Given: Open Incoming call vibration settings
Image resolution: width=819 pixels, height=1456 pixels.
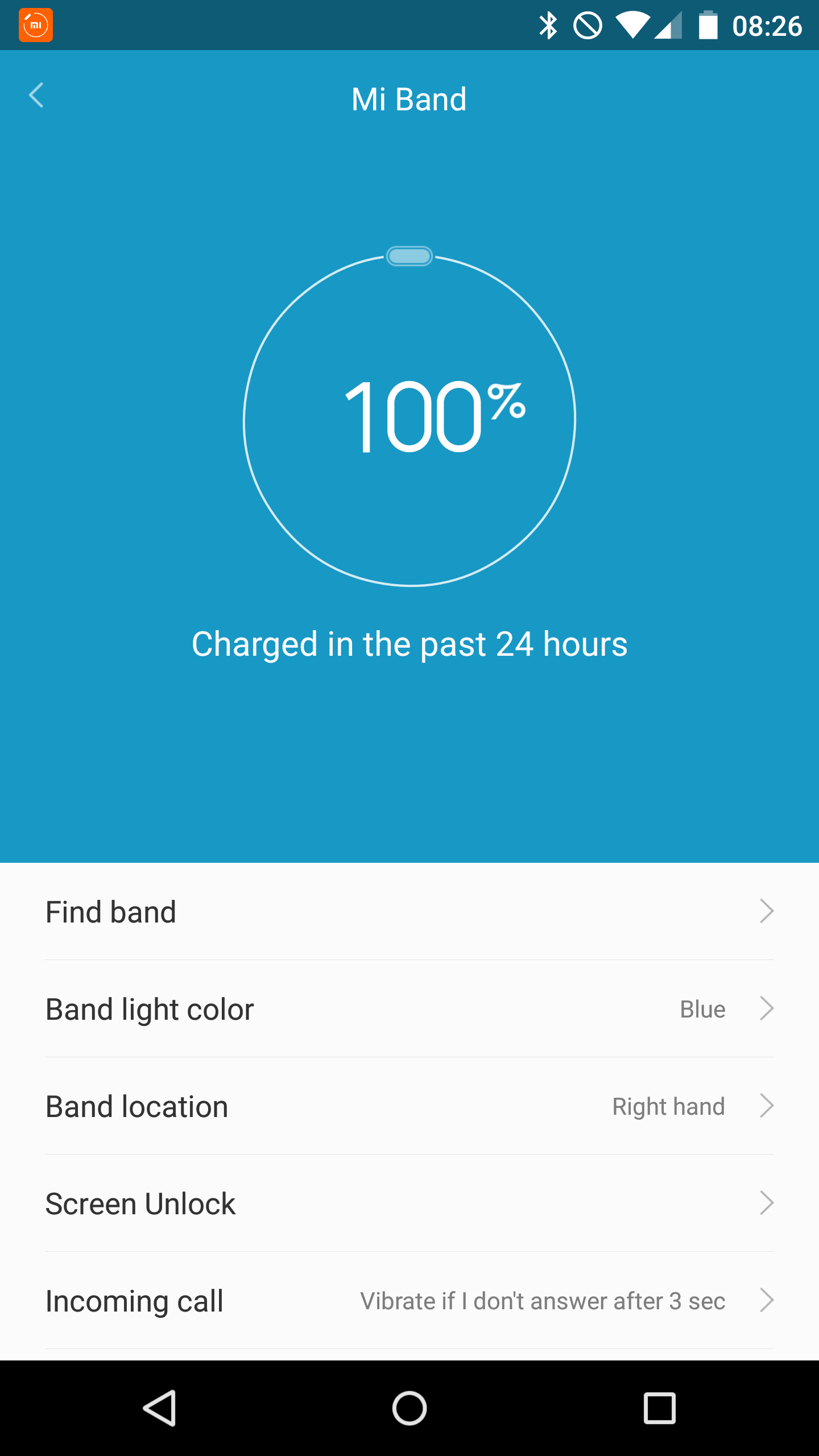Looking at the screenshot, I should click(x=409, y=1301).
